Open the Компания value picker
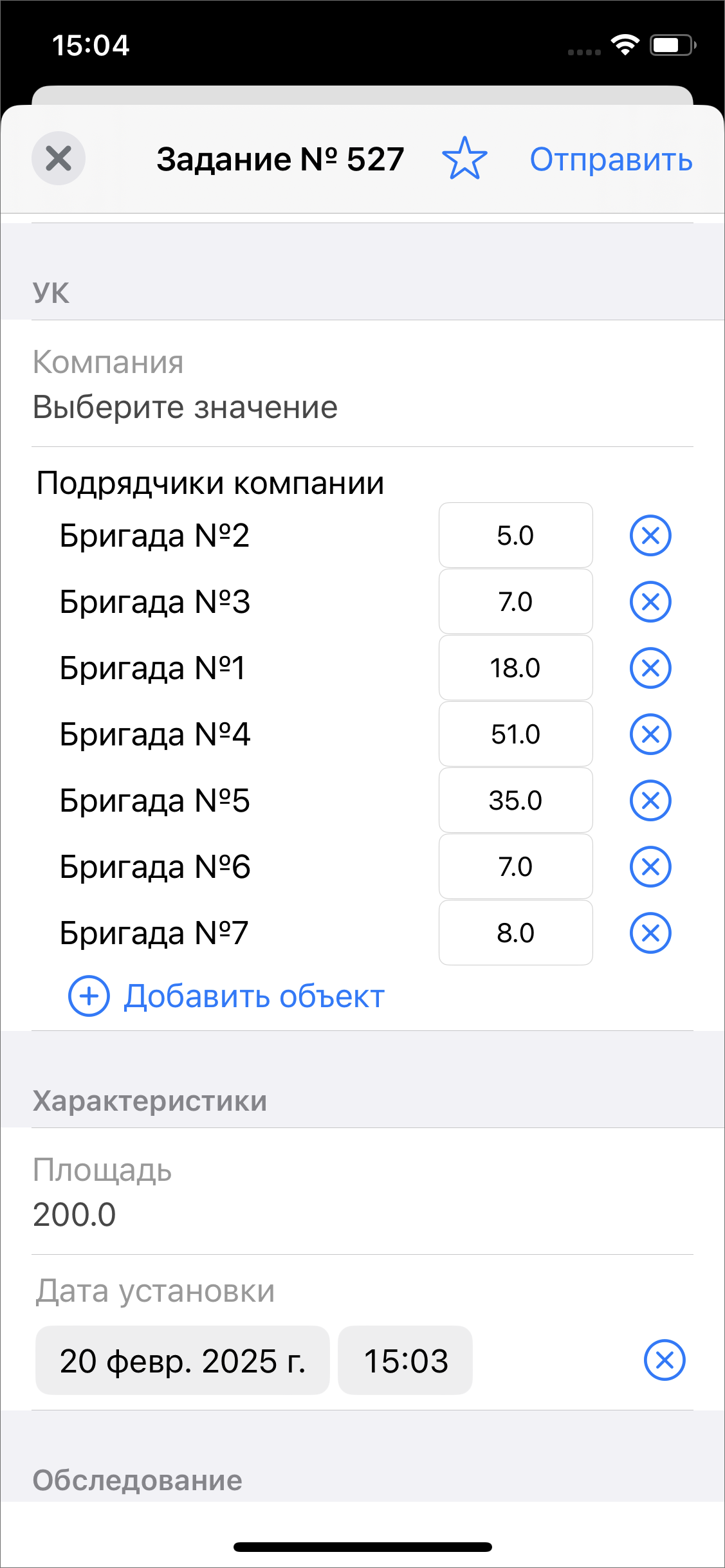 (185, 407)
